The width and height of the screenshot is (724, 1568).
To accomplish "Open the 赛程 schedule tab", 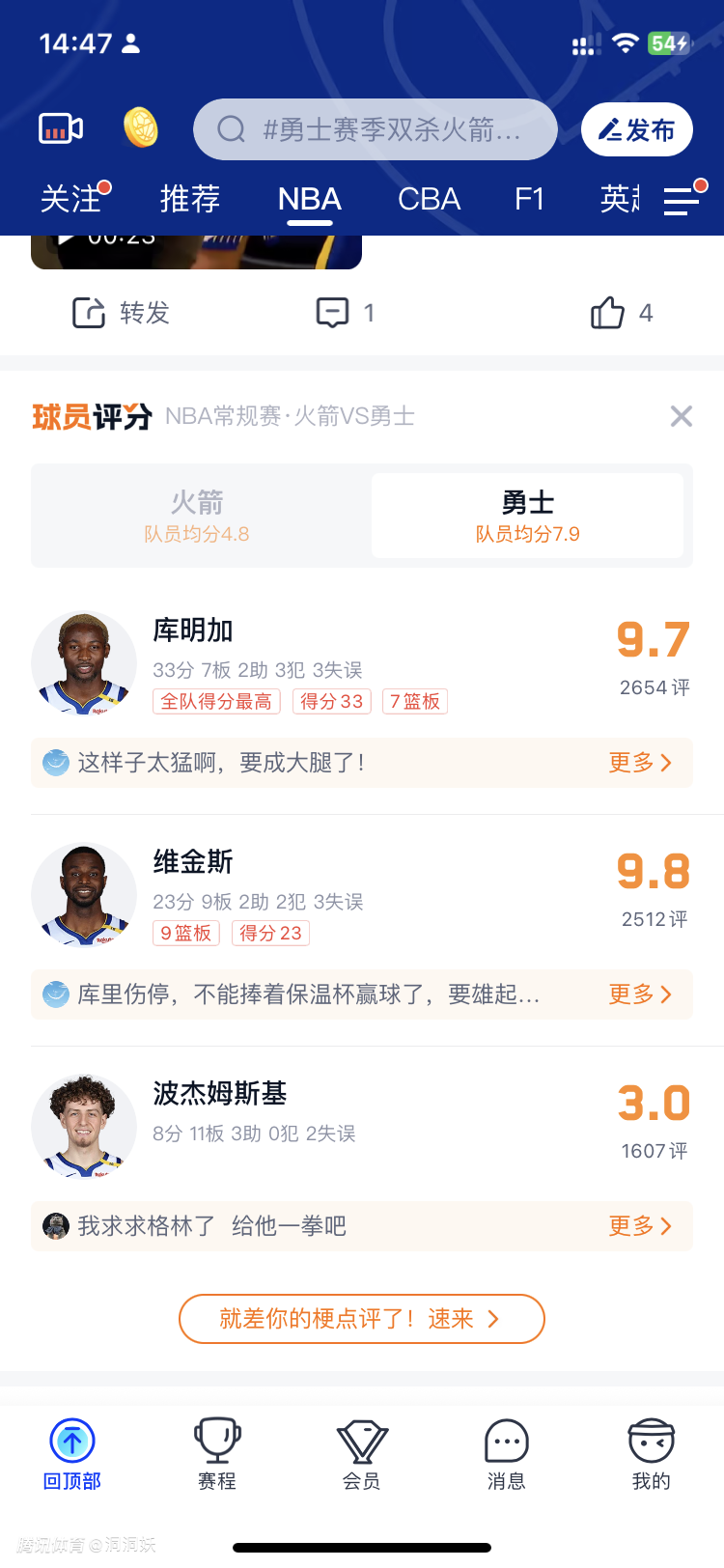I will coord(217,1454).
